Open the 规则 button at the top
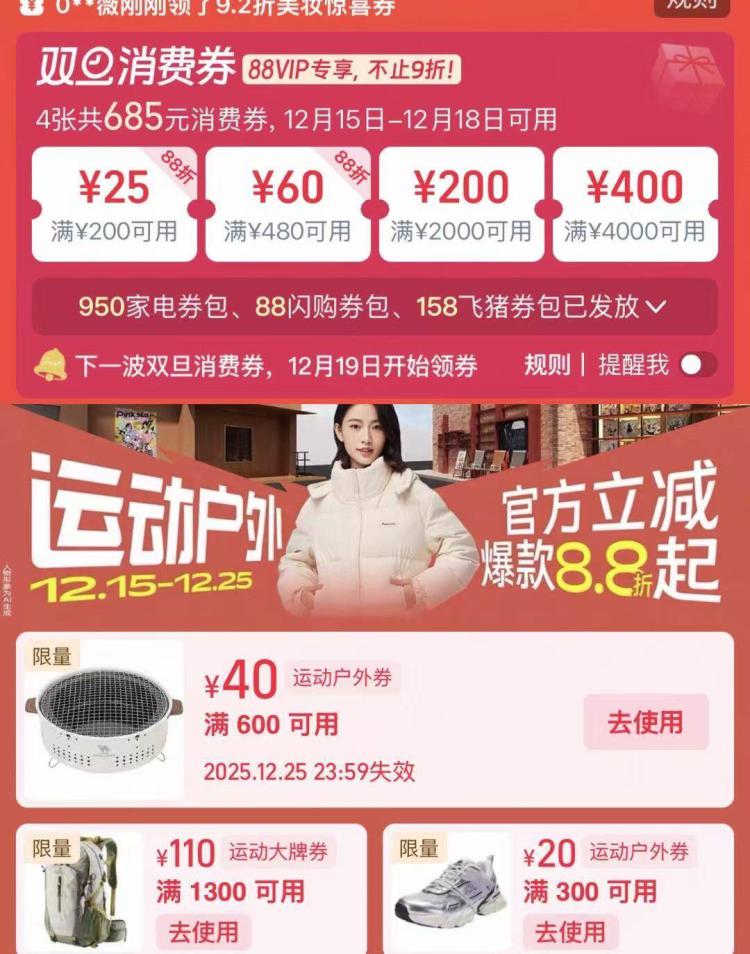The image size is (750, 954). coord(692,5)
